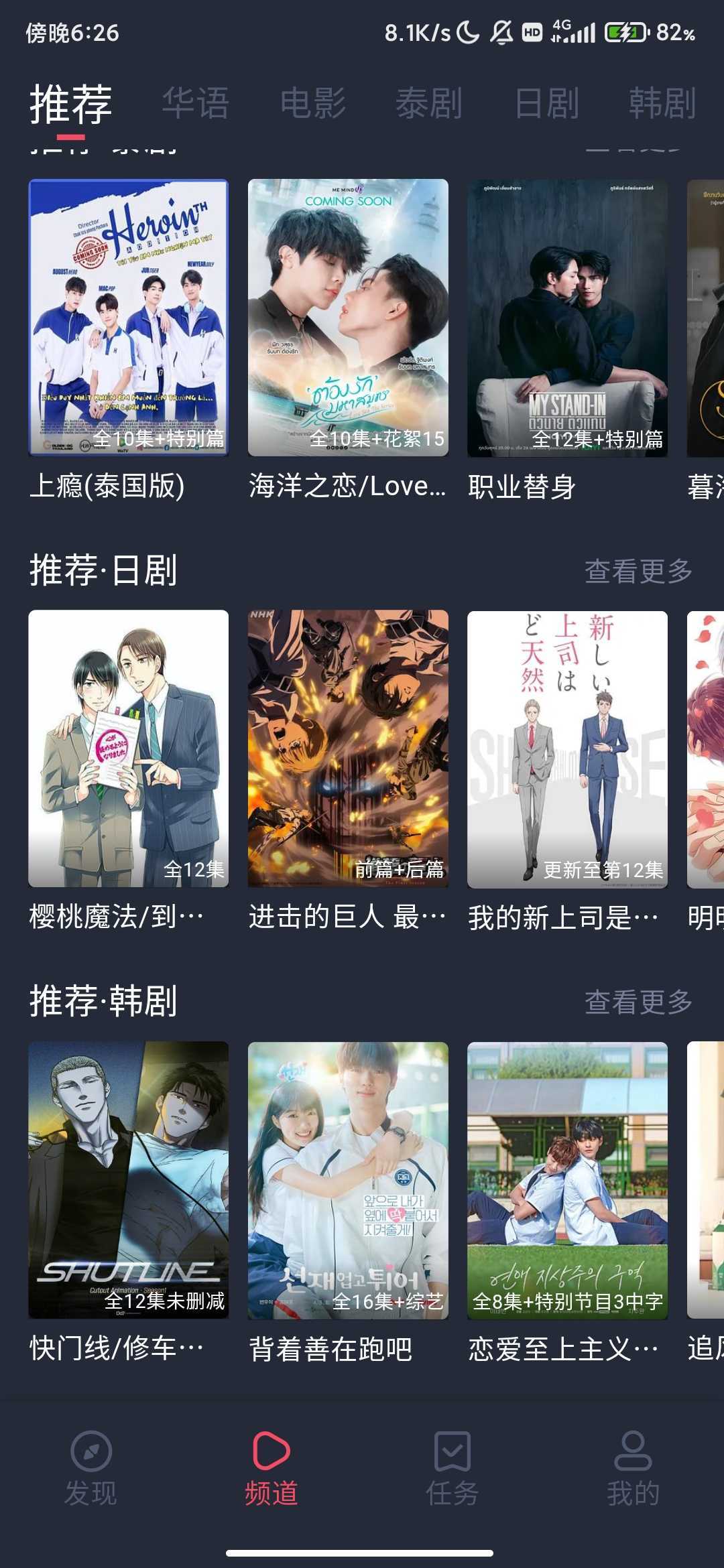Tap 查看更多 next to 推荐·日剧

coord(638,571)
